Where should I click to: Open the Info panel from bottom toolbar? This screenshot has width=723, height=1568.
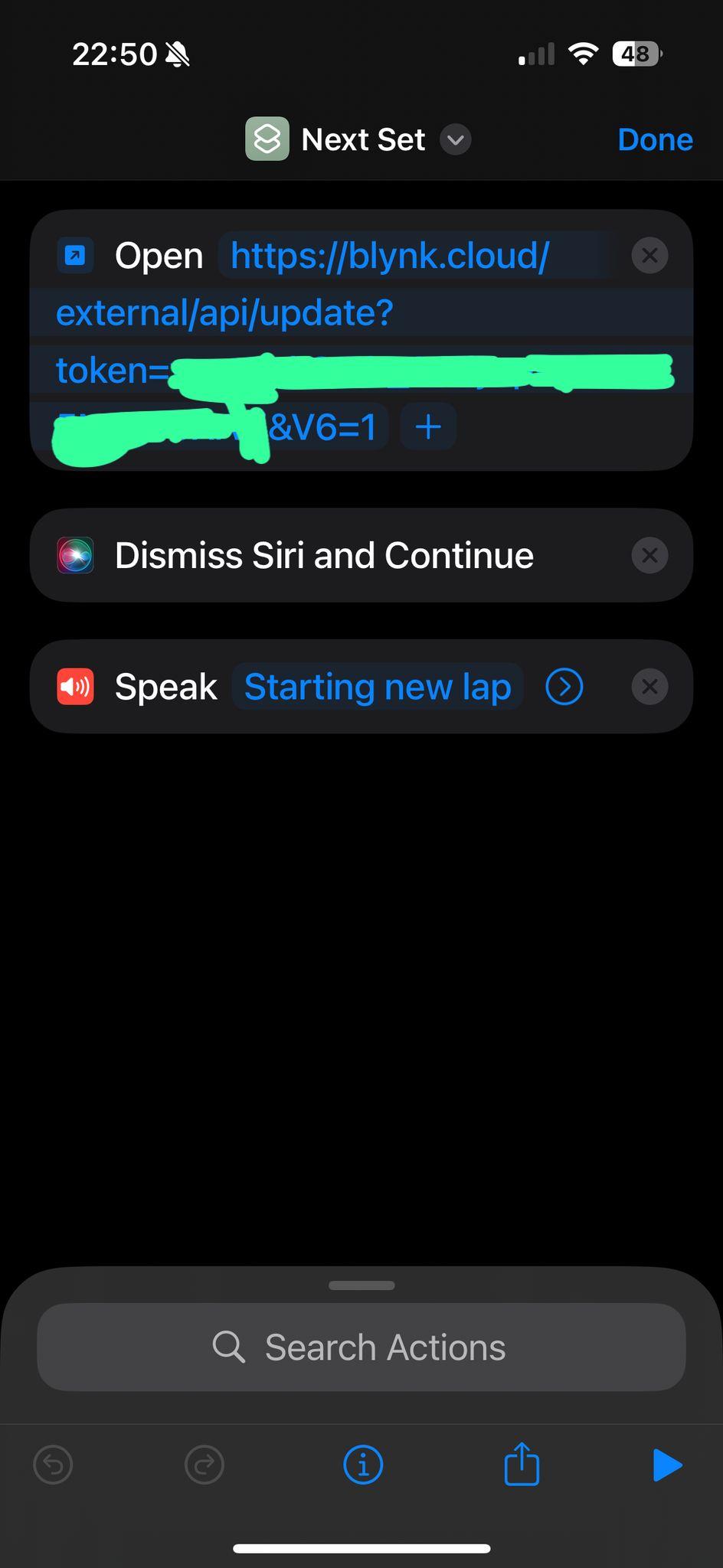[362, 1465]
